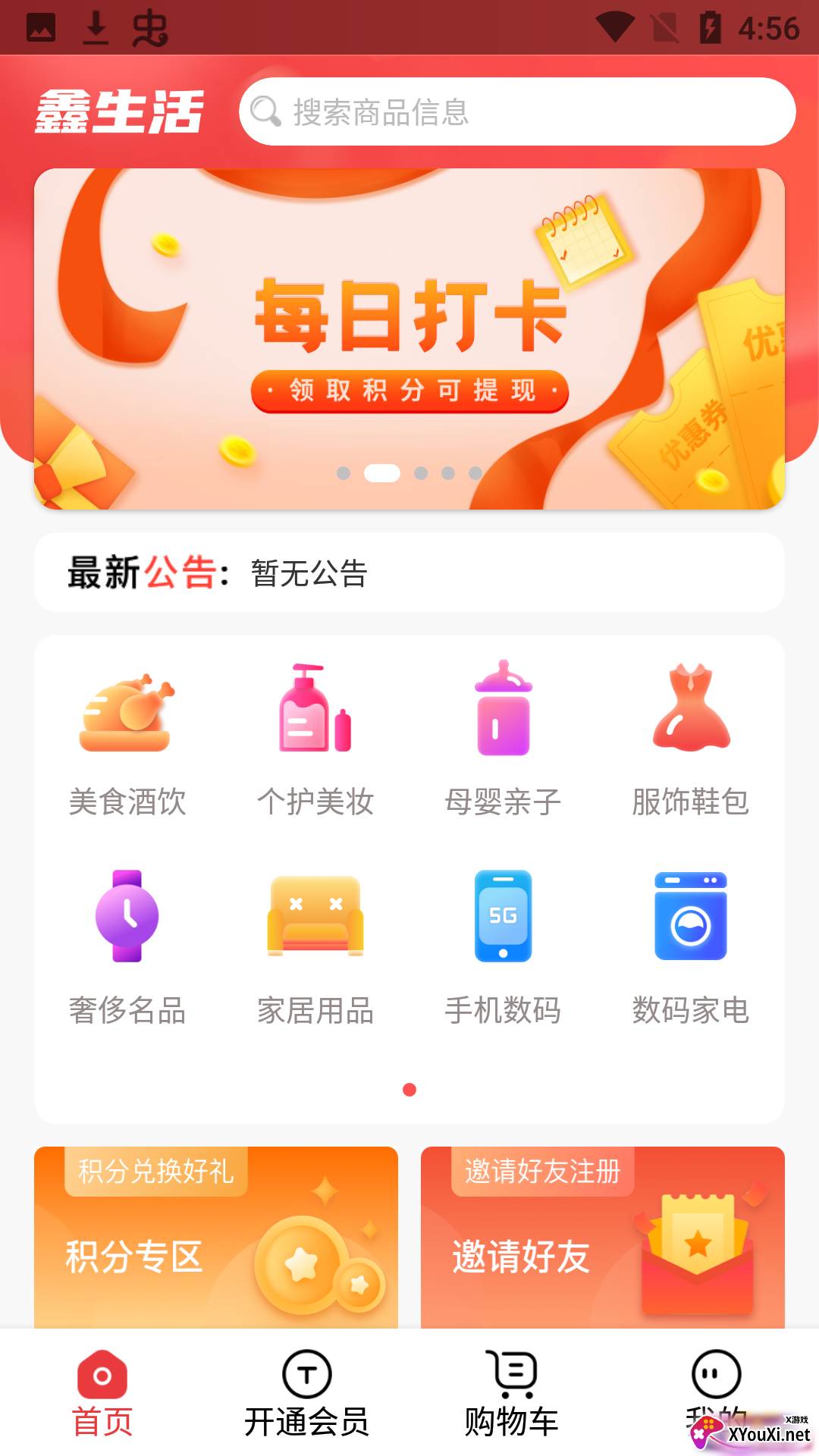Open the 每日打卡 banner
Viewport: 819px width, 1456px height.
409,338
